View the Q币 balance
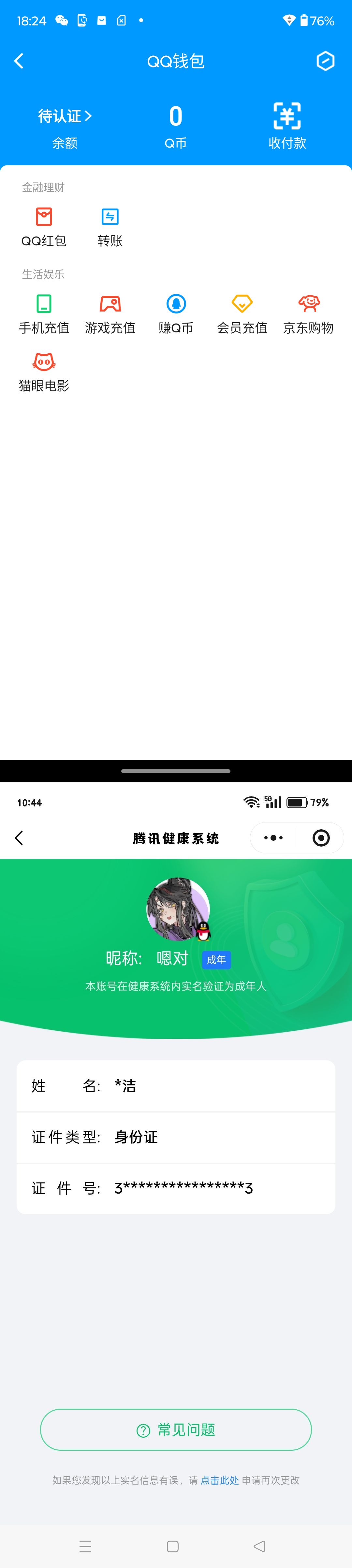The image size is (352, 1568). 175,127
